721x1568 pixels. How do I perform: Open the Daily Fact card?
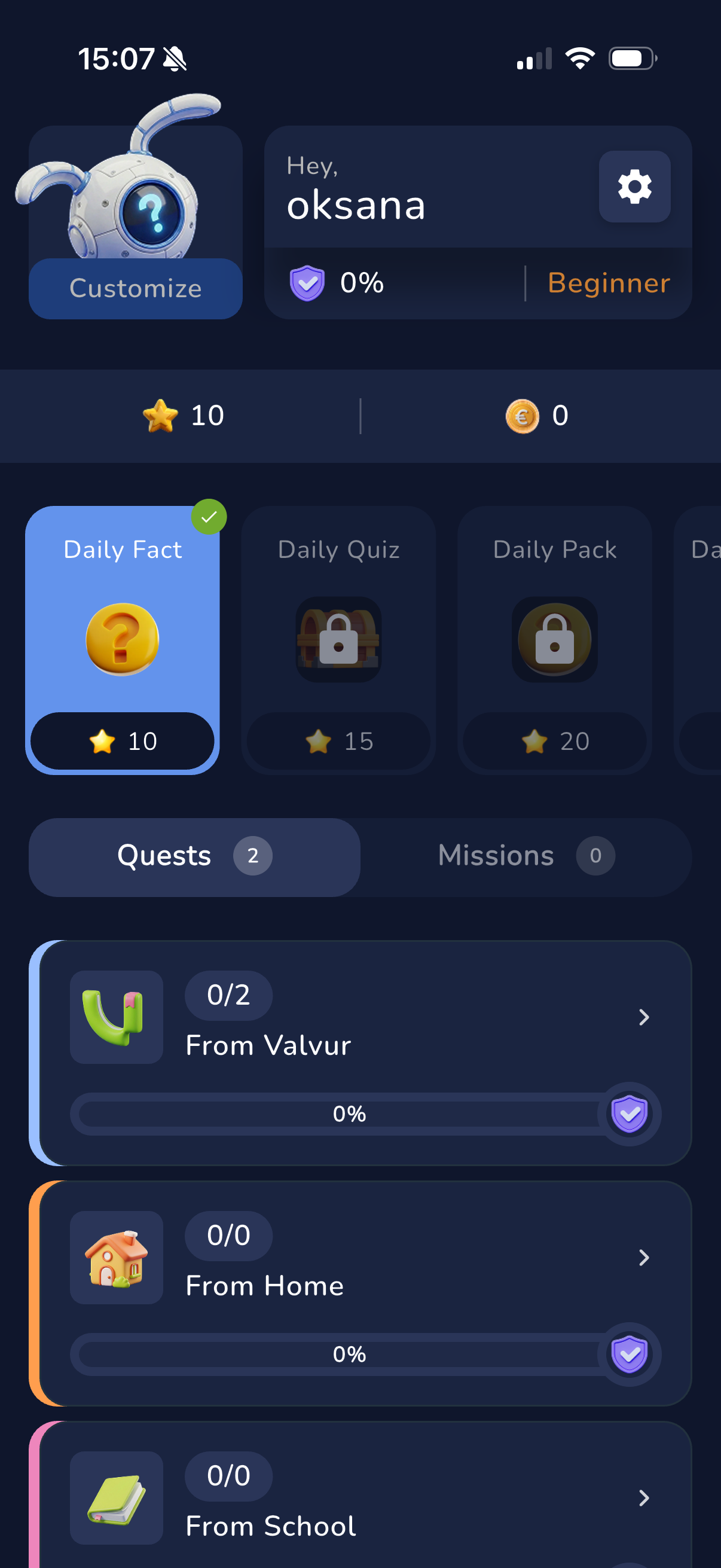[x=123, y=640]
